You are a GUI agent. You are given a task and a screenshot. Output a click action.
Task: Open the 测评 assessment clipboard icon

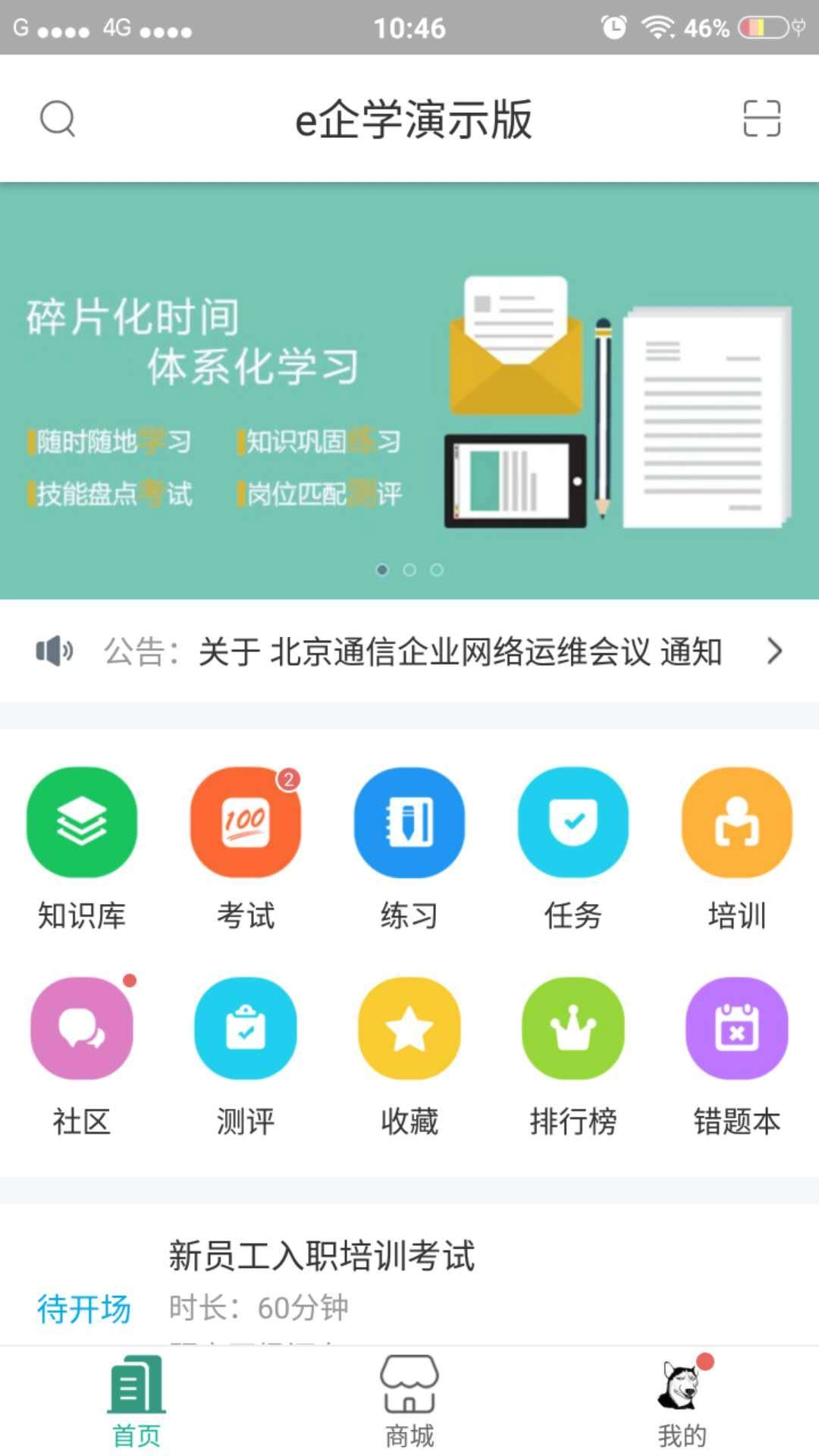click(x=245, y=1028)
